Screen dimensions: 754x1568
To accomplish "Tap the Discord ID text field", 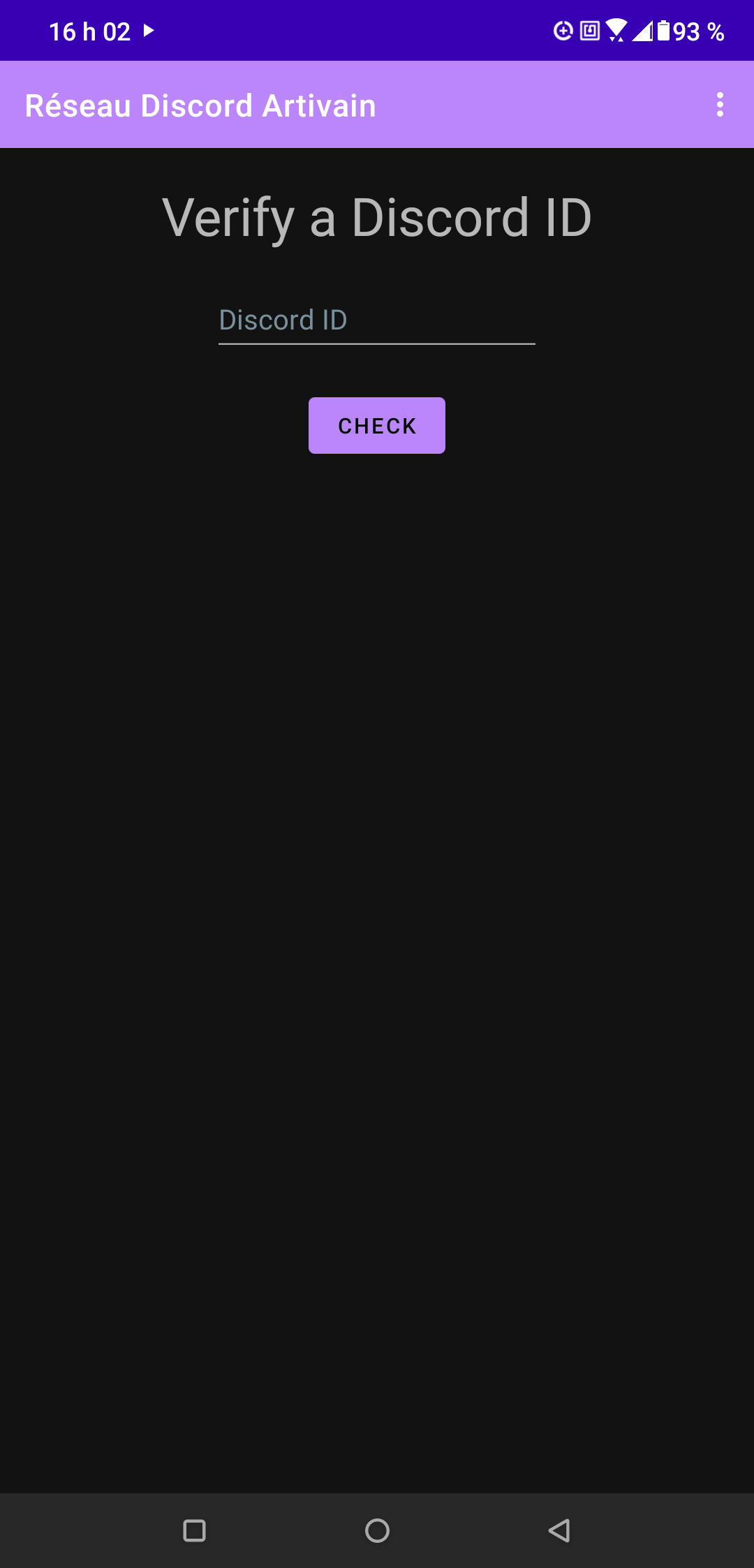I will point(376,320).
